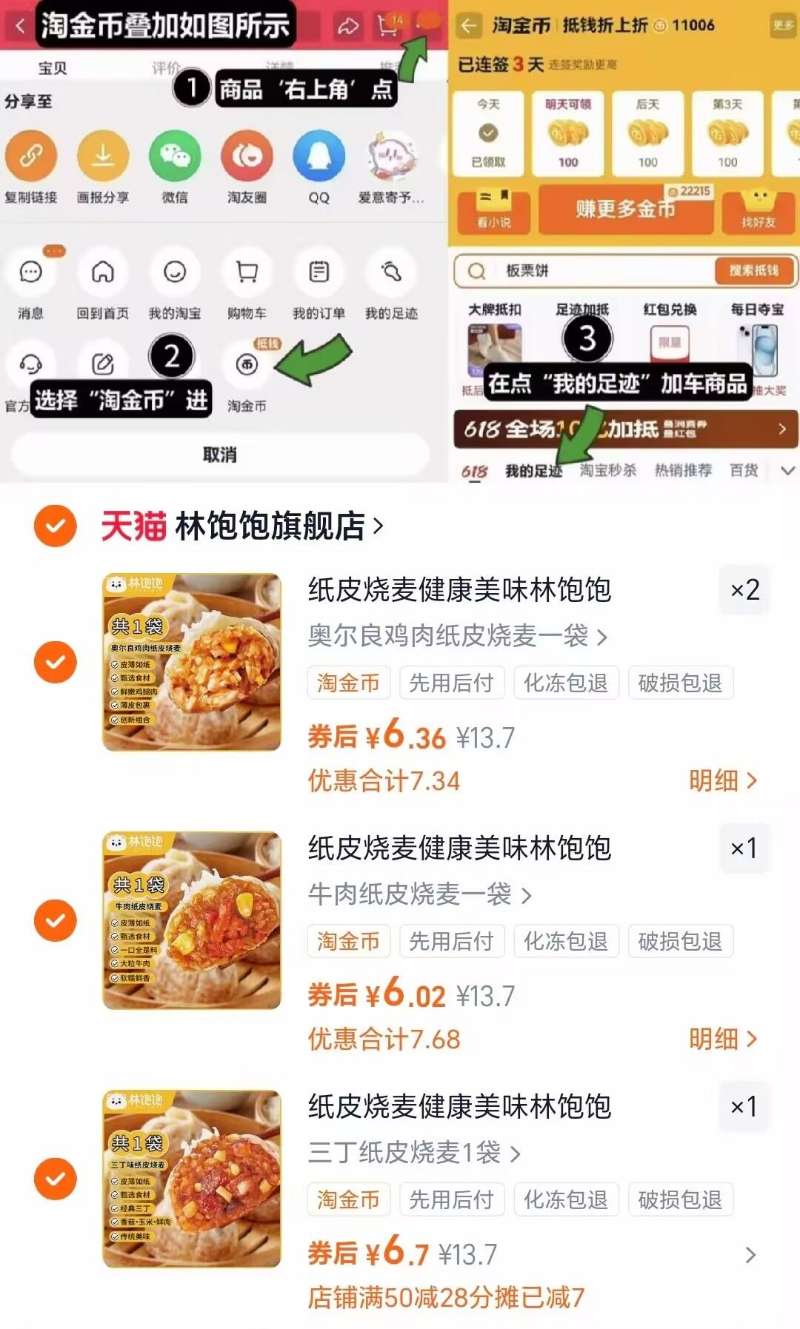Tap the 赚更多金币 button
The height and width of the screenshot is (1329, 800).
(x=625, y=211)
